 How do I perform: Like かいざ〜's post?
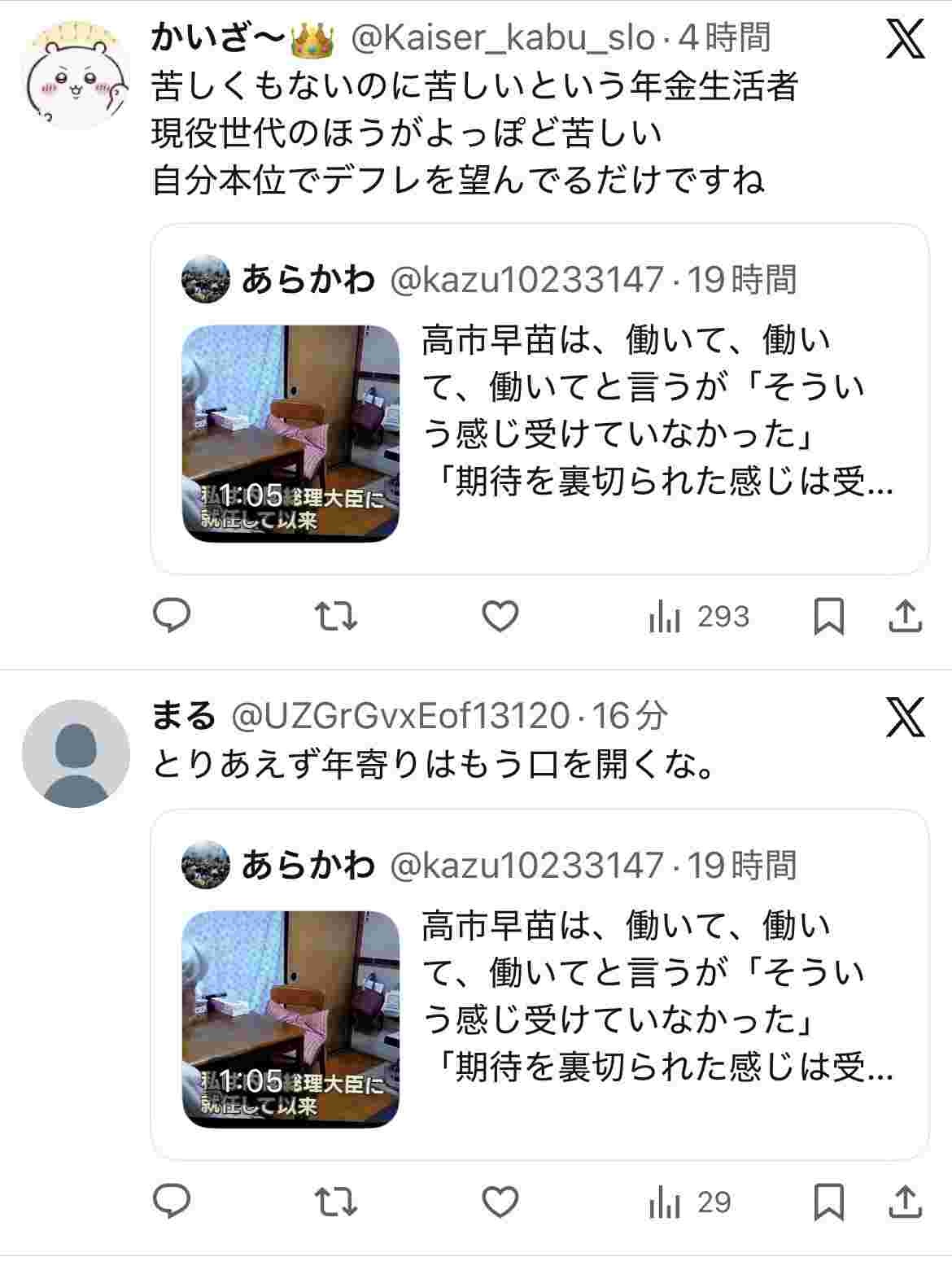[x=500, y=617]
